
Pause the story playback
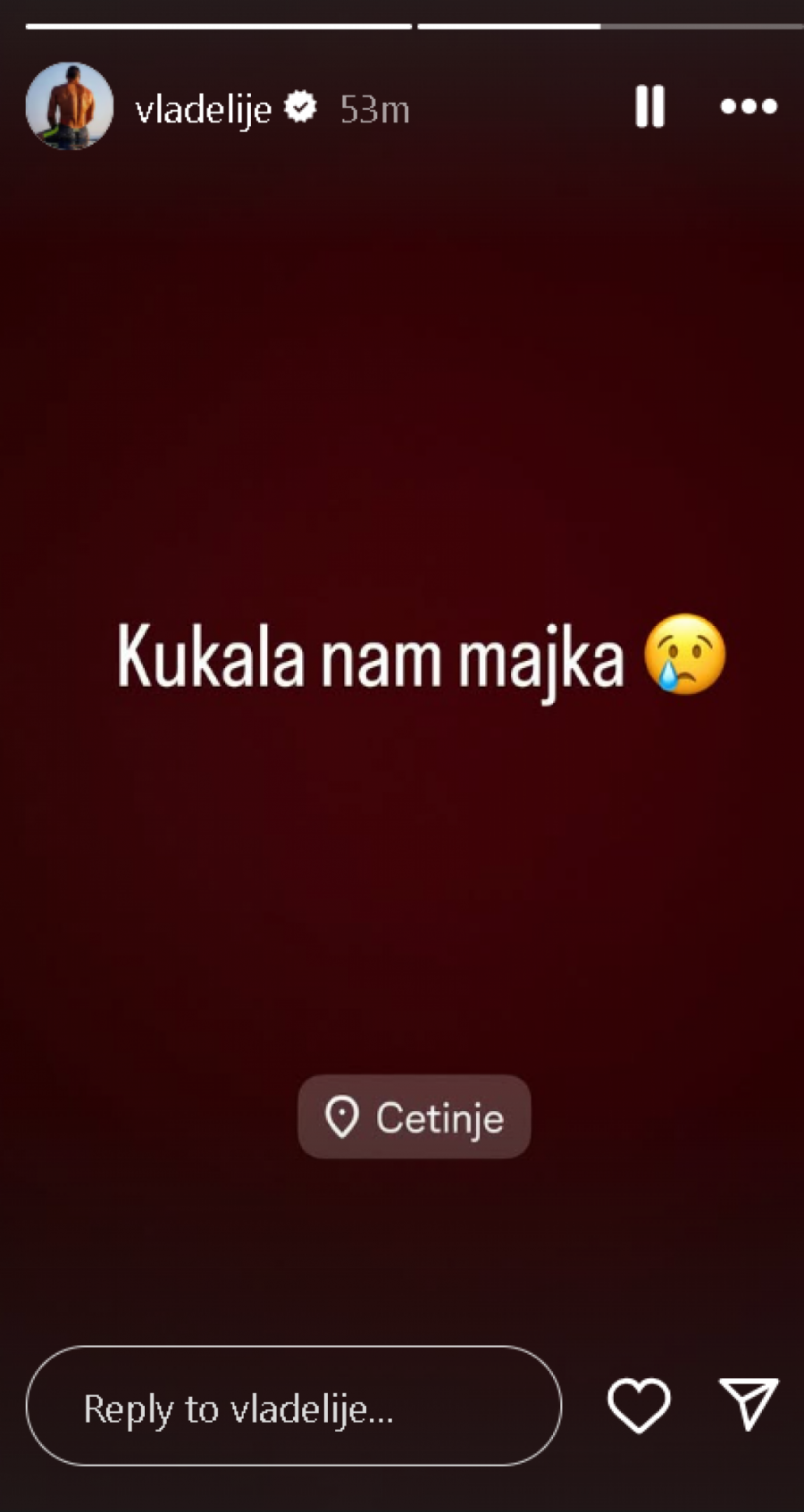649,107
